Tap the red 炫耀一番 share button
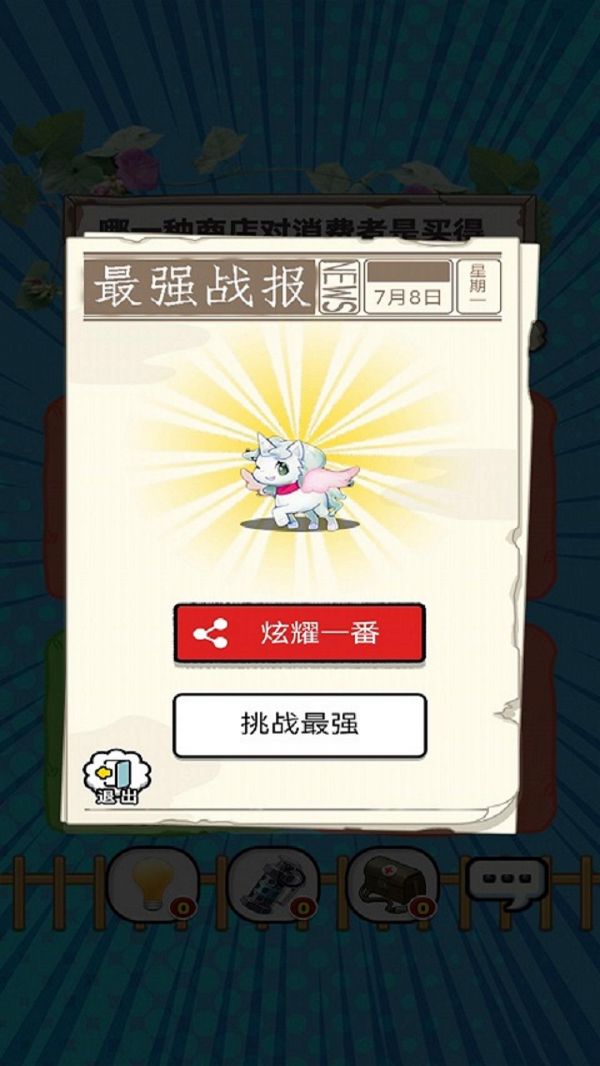 click(x=299, y=633)
